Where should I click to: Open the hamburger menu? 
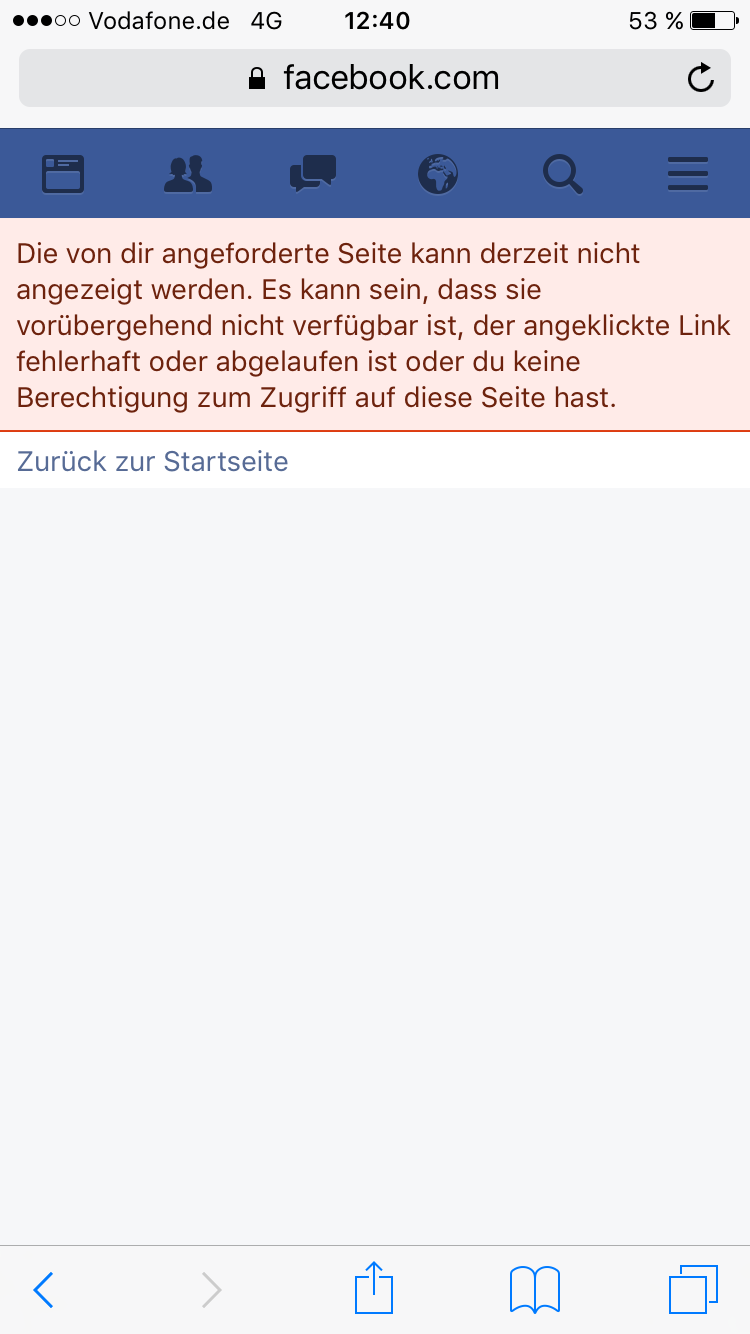688,174
